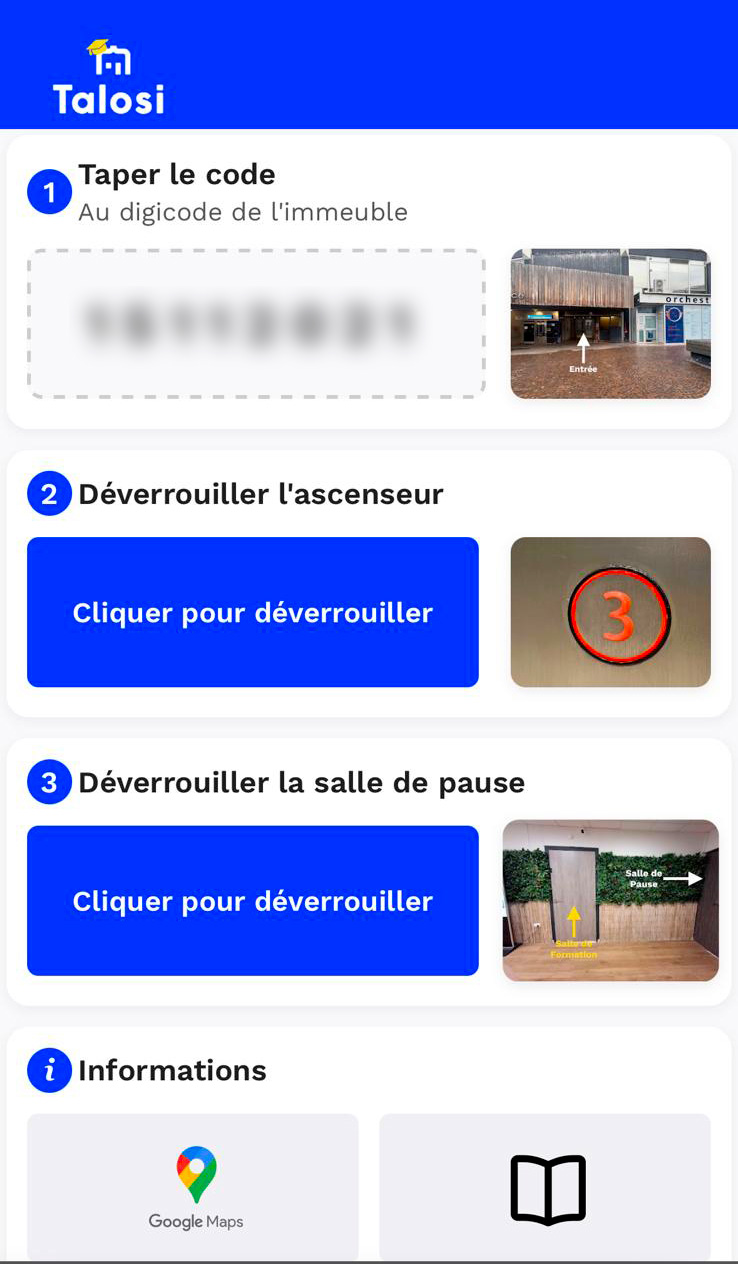This screenshot has height=1264, width=738.
Task: Open the book guide information card
Action: pos(545,1187)
